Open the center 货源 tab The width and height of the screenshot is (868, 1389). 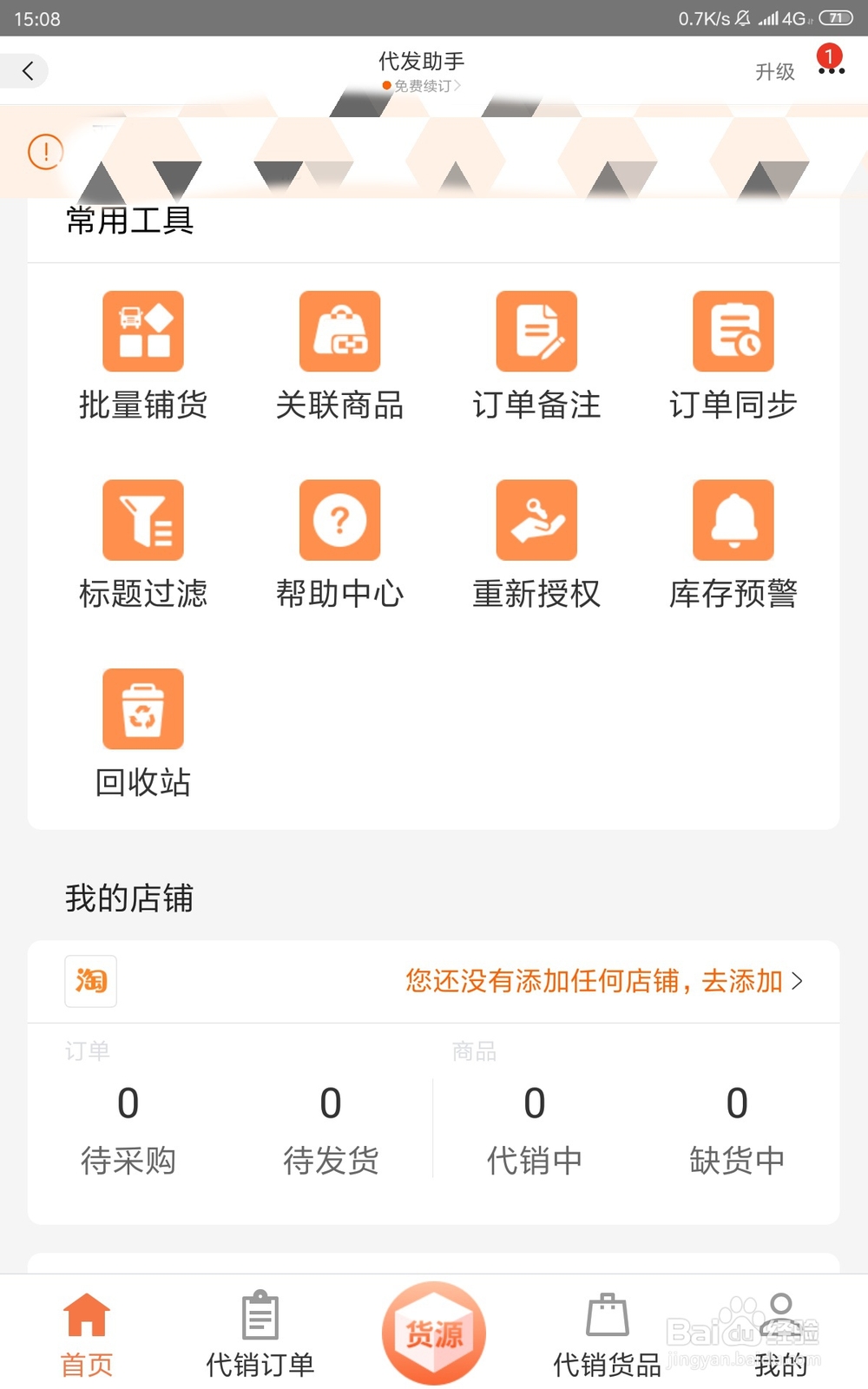point(434,1333)
